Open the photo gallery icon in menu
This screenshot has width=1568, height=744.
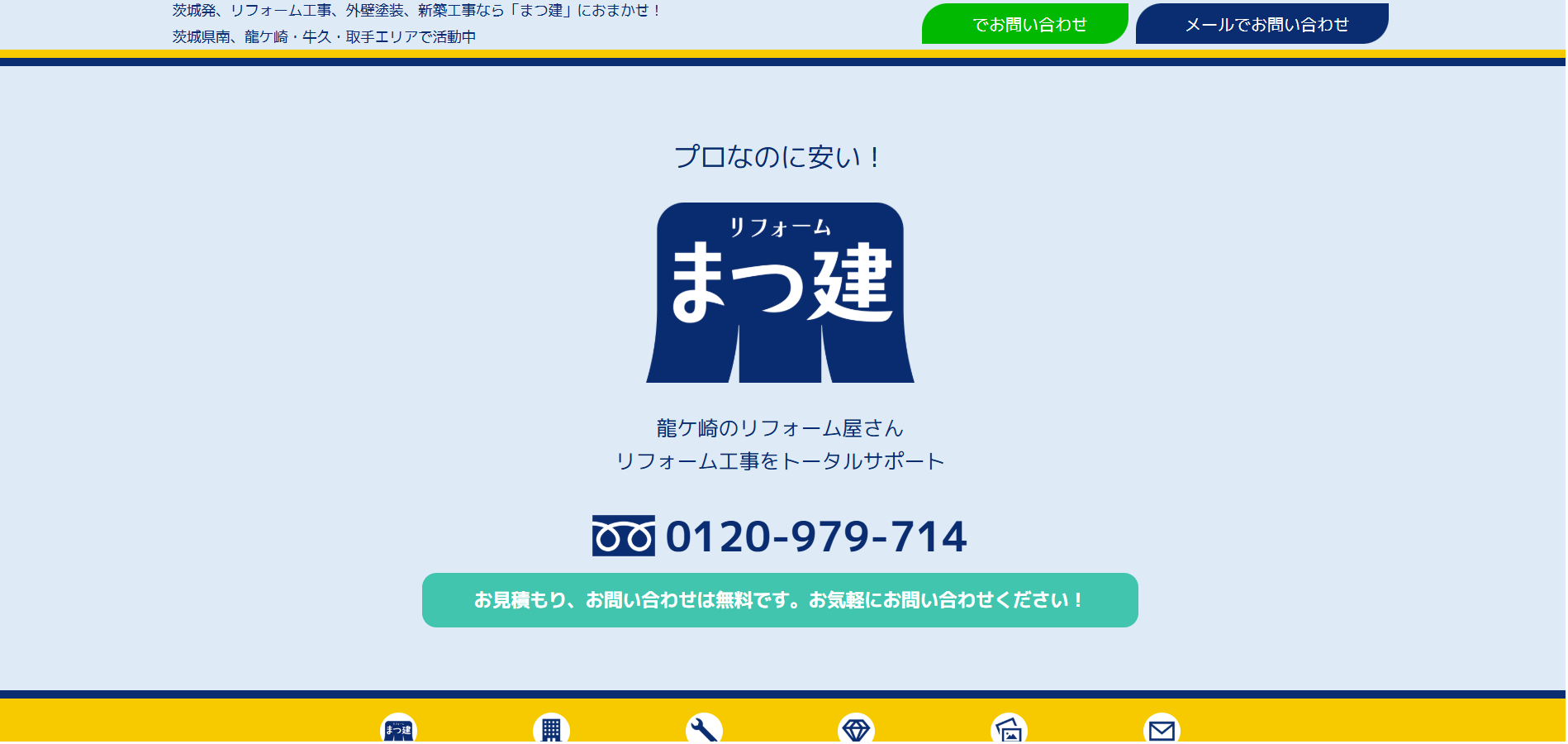pyautogui.click(x=1009, y=729)
